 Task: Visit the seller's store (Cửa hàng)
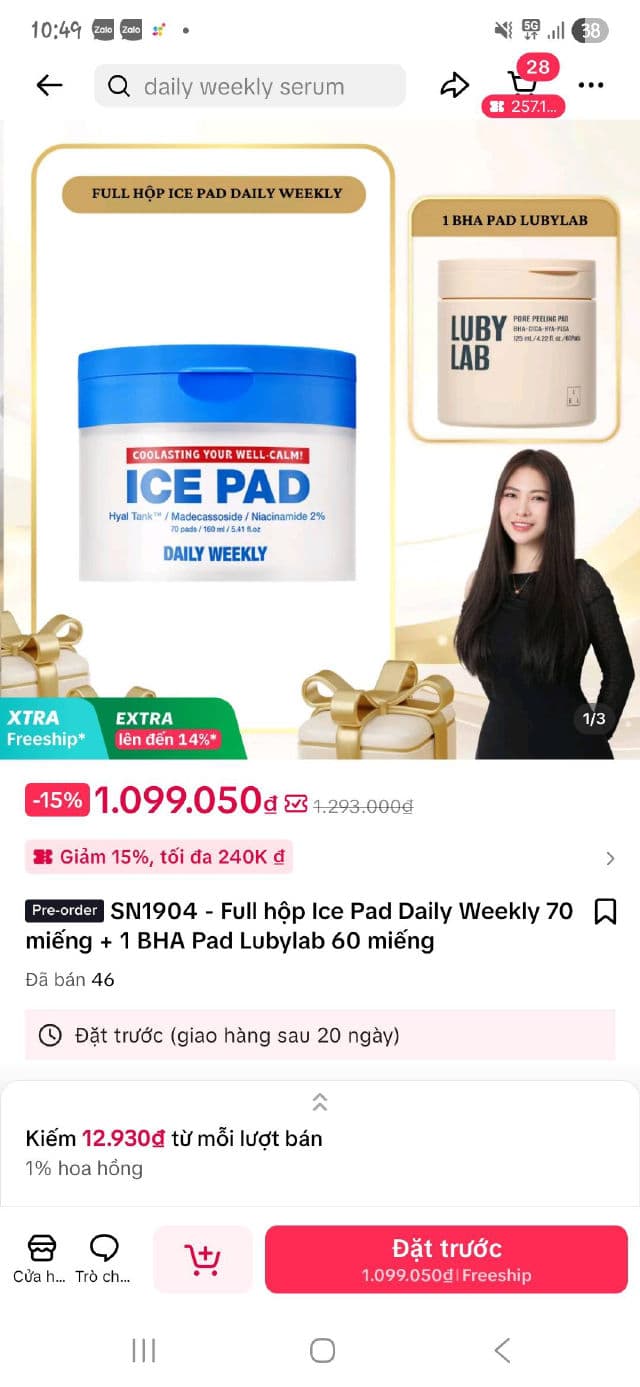tap(41, 1258)
